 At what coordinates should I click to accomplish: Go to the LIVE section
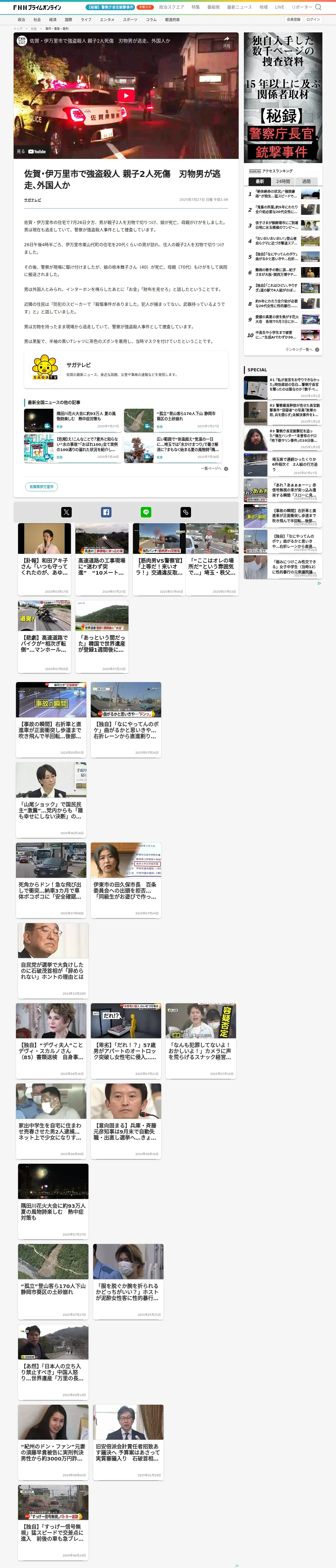pyautogui.click(x=279, y=7)
